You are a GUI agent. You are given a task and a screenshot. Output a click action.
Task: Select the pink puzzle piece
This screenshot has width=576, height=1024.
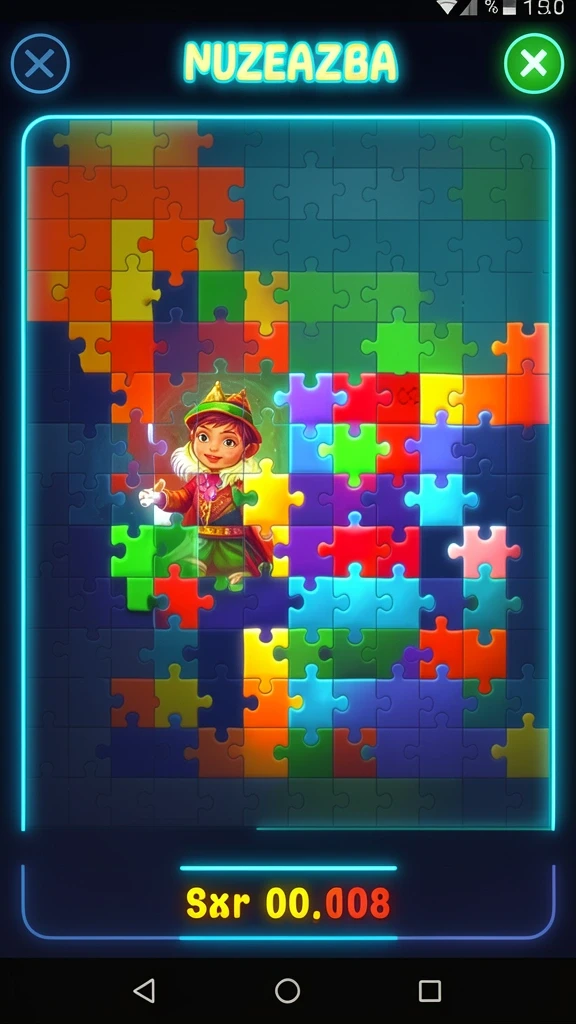point(484,552)
